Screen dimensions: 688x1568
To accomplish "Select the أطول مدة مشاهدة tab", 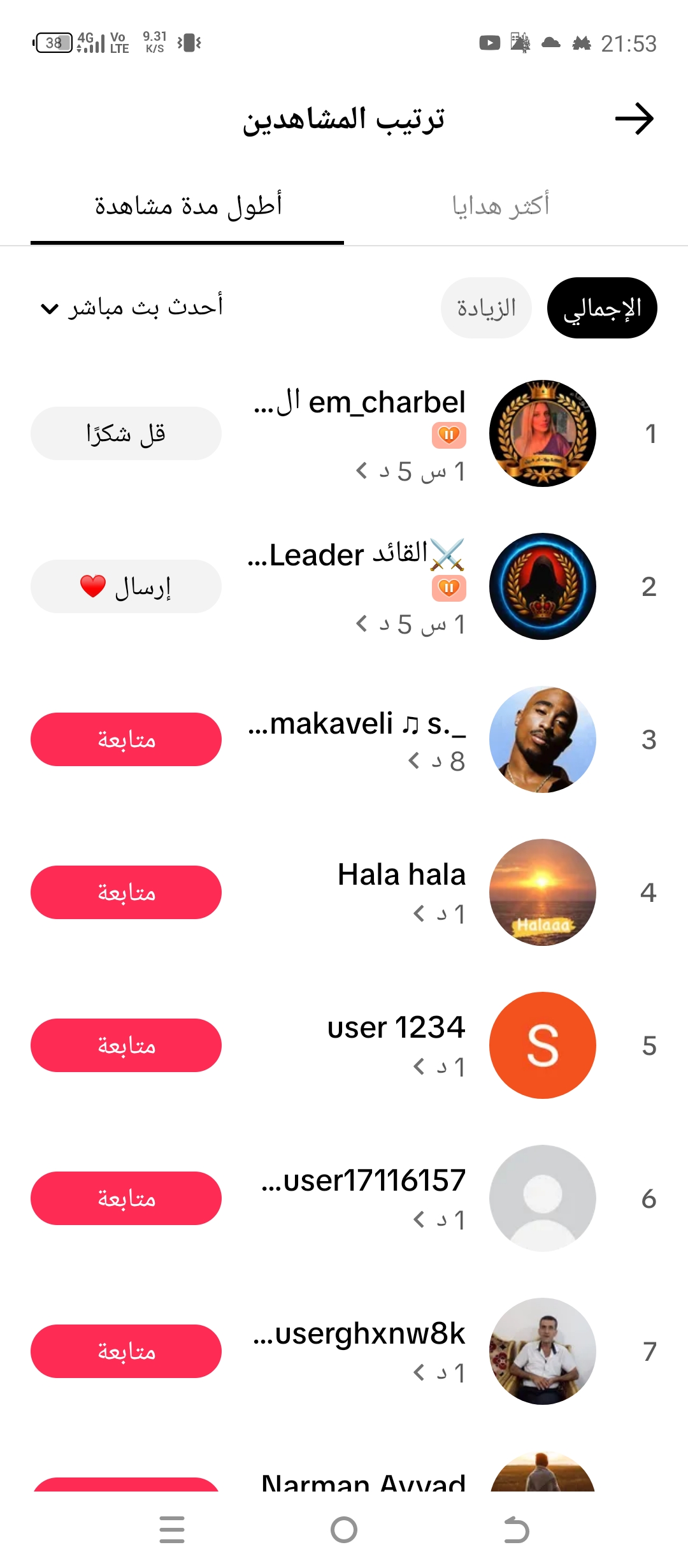I will (x=188, y=206).
